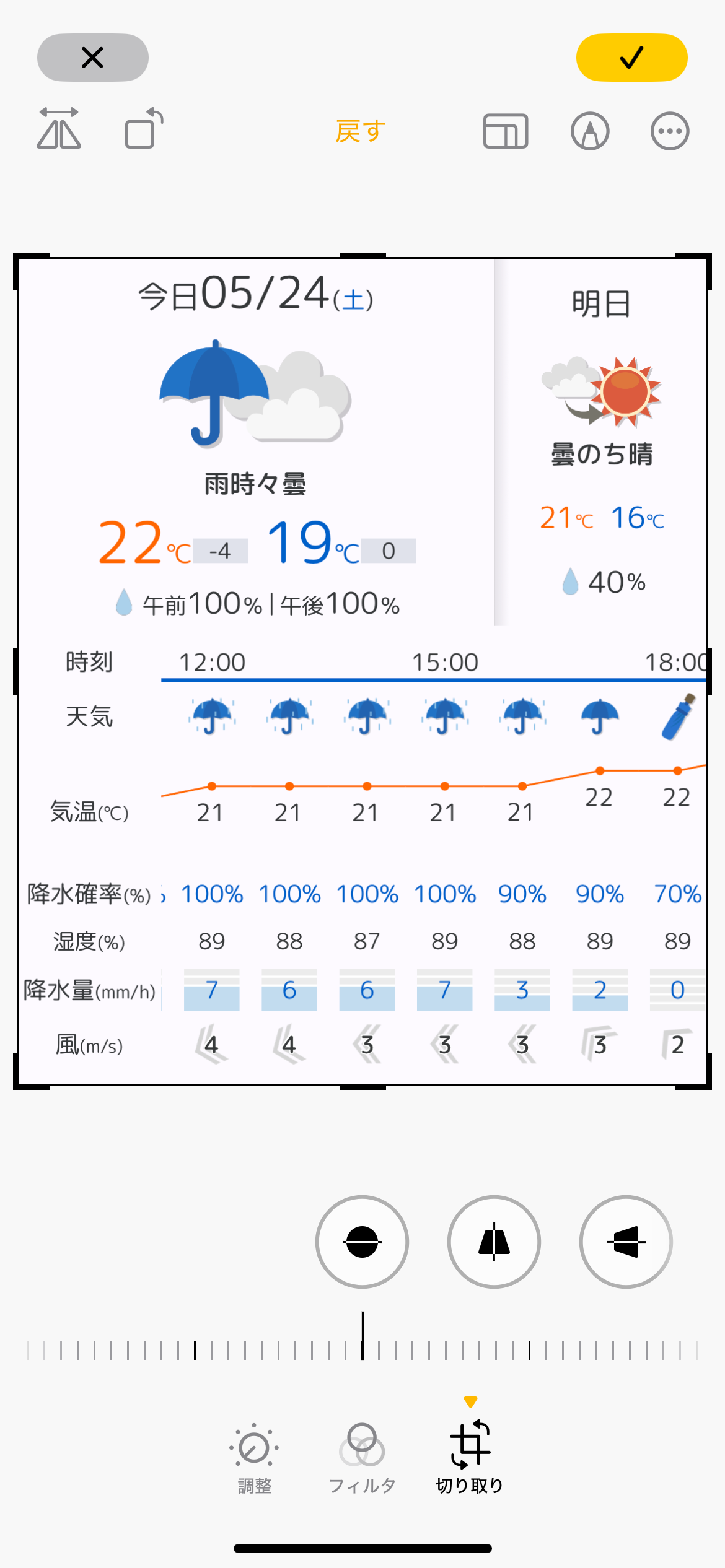Screen dimensions: 725x1568
Task: Switch to the フィルタ tab
Action: 362,1458
